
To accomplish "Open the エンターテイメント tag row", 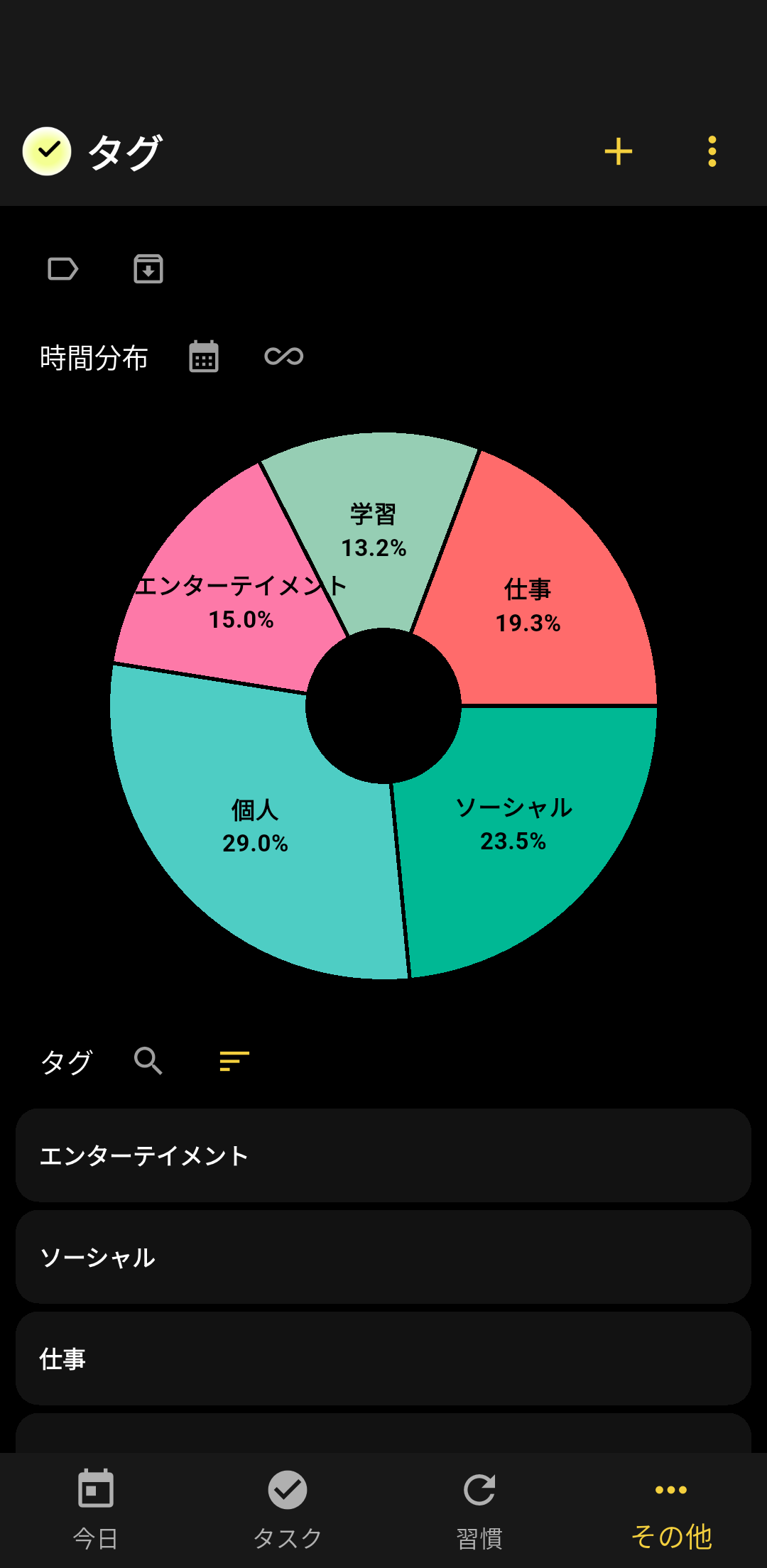I will [x=383, y=1155].
